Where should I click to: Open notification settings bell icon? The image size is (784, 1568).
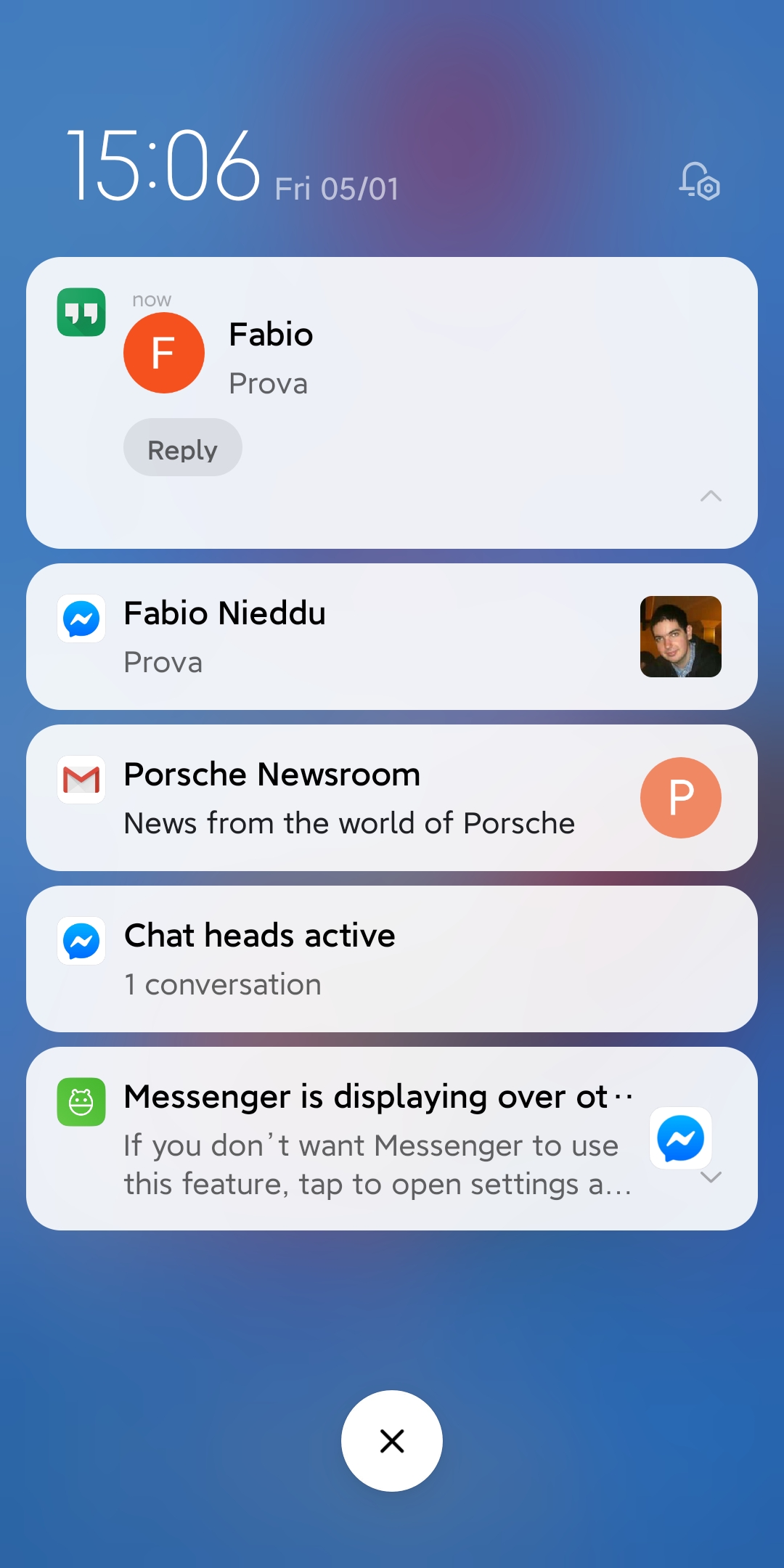click(699, 181)
